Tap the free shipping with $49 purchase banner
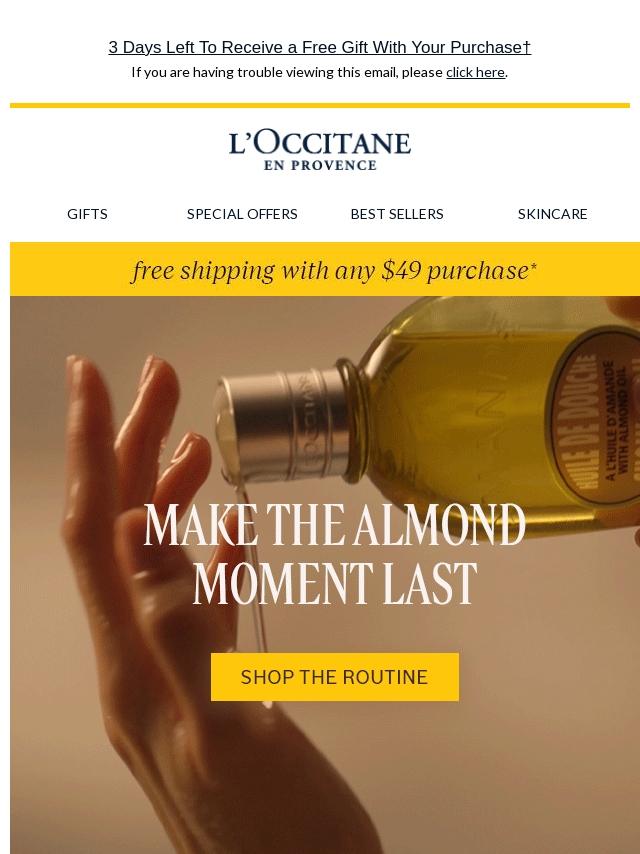This screenshot has width=640, height=854. pos(334,270)
